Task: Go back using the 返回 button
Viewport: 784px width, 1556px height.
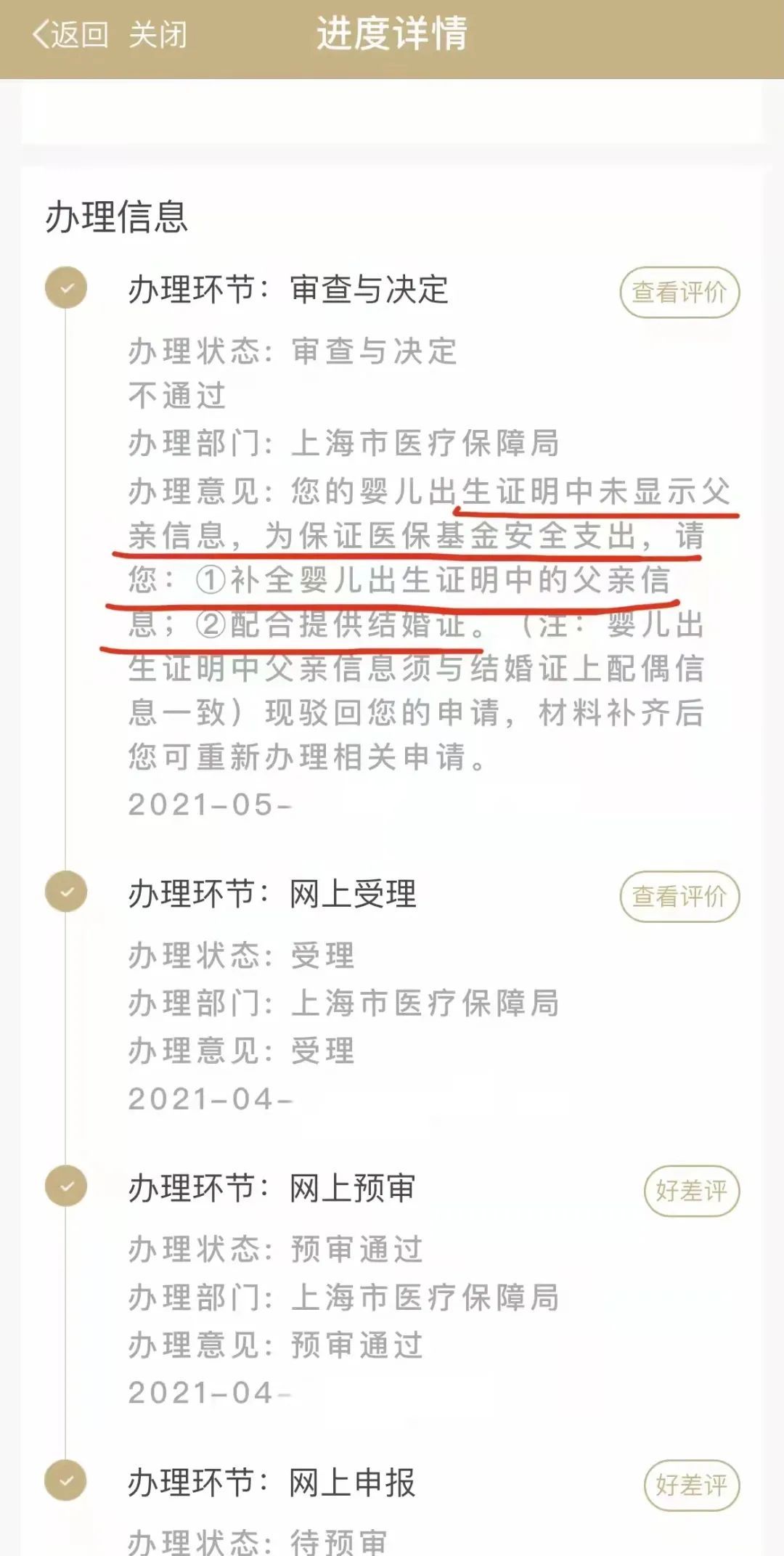Action: pos(70,35)
